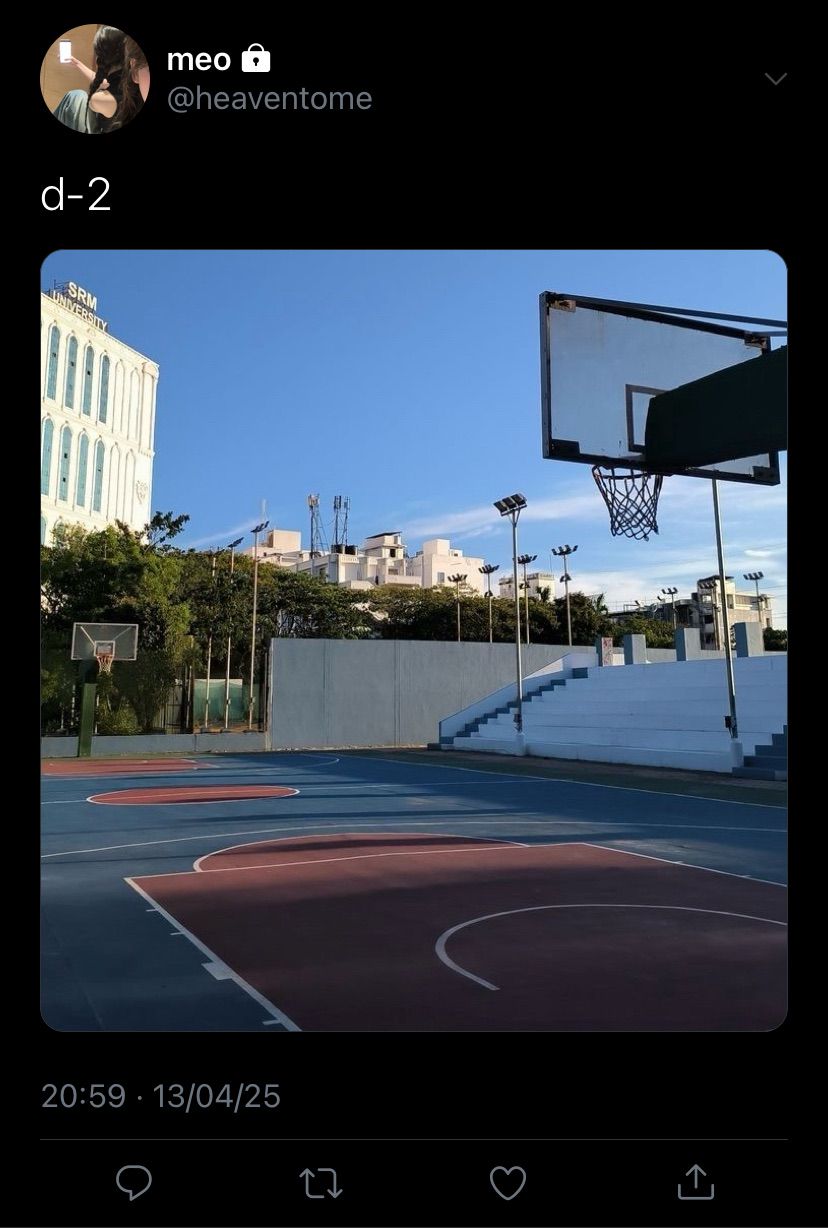Reply to this tweet
The height and width of the screenshot is (1228, 828).
click(x=134, y=1182)
